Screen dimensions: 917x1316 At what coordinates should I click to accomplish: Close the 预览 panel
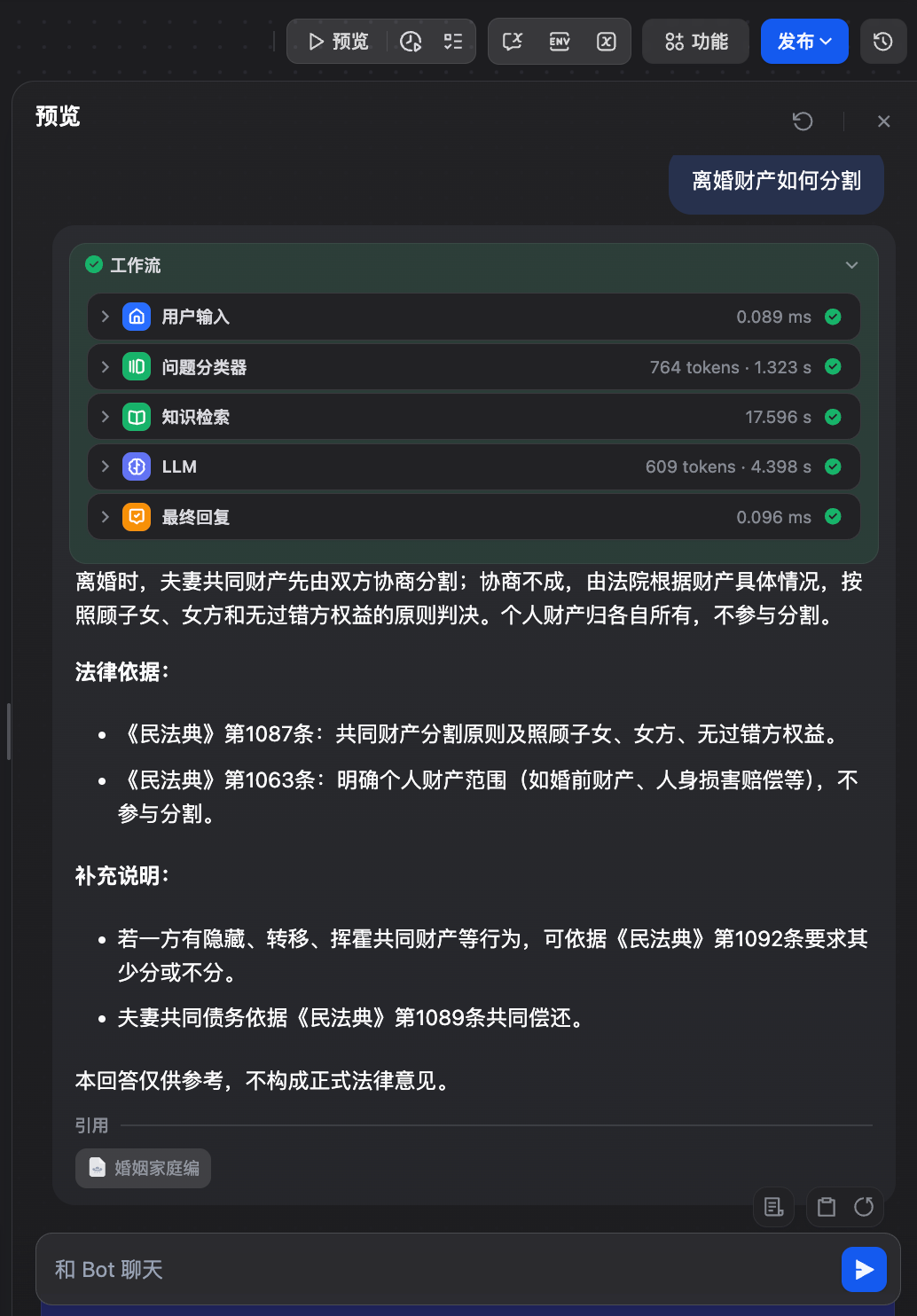(x=883, y=121)
